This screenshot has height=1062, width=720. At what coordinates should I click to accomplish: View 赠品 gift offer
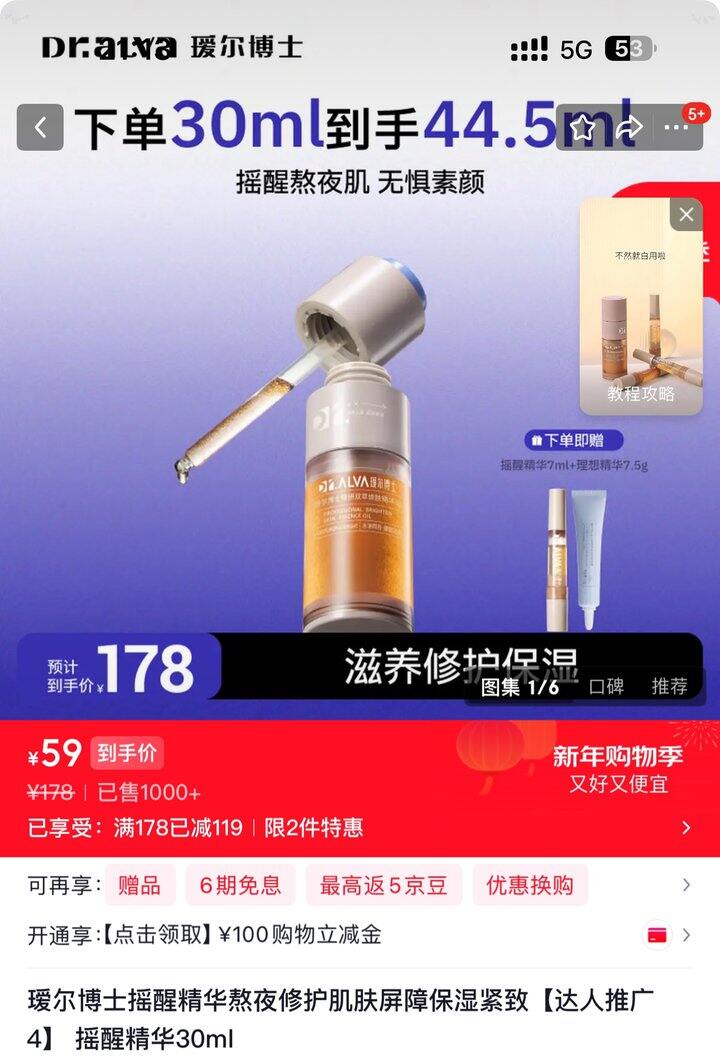140,885
